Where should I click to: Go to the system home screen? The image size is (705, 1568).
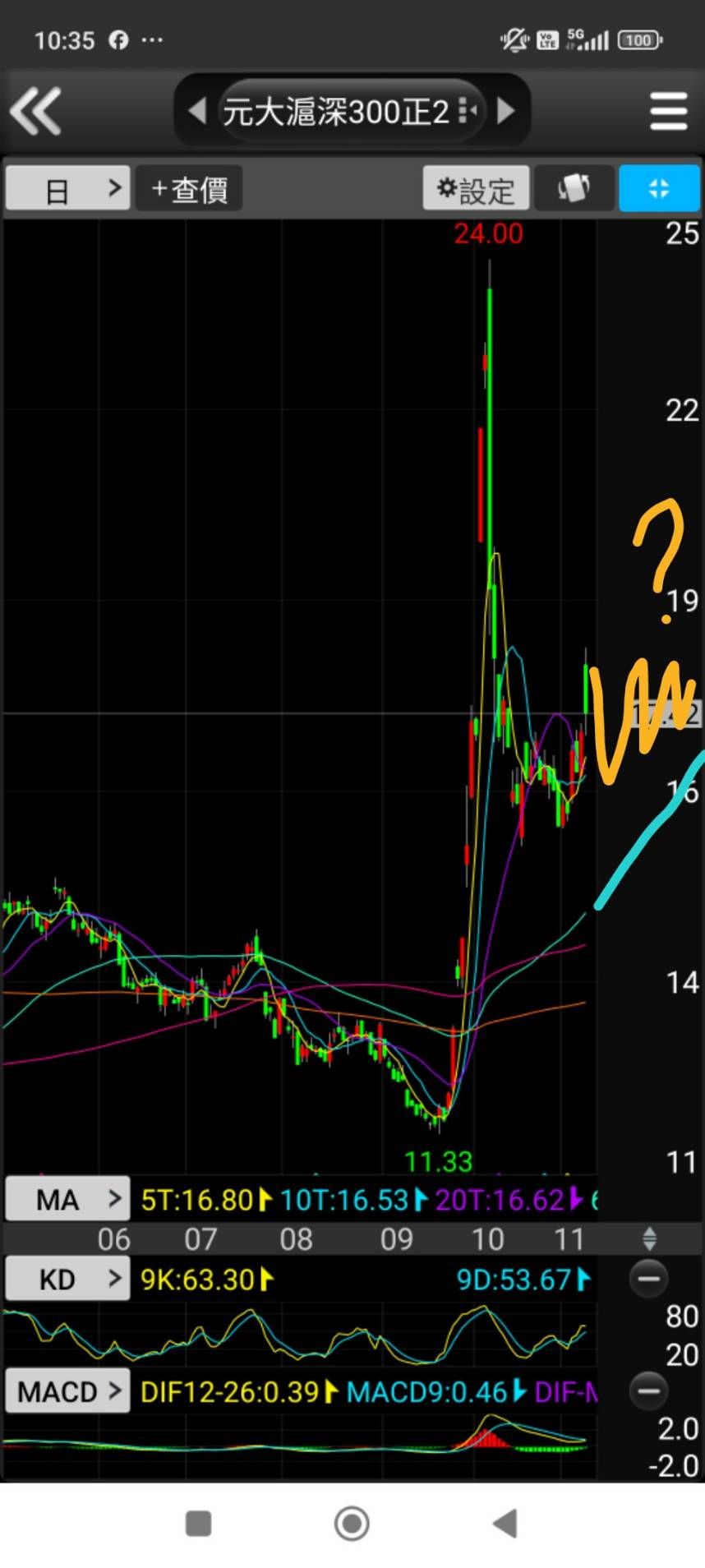[352, 1522]
